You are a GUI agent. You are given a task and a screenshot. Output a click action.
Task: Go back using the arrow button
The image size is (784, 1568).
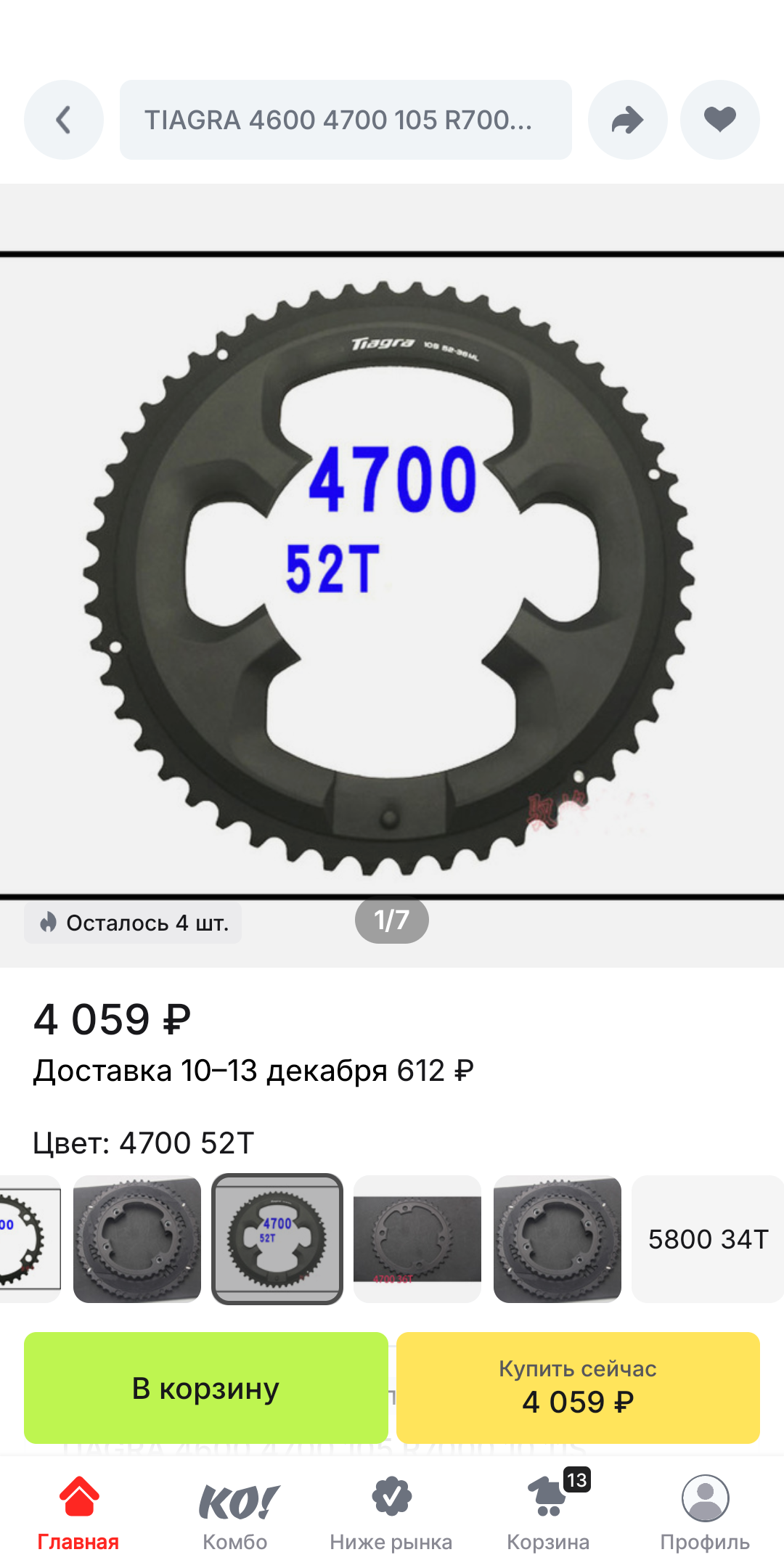coord(64,120)
